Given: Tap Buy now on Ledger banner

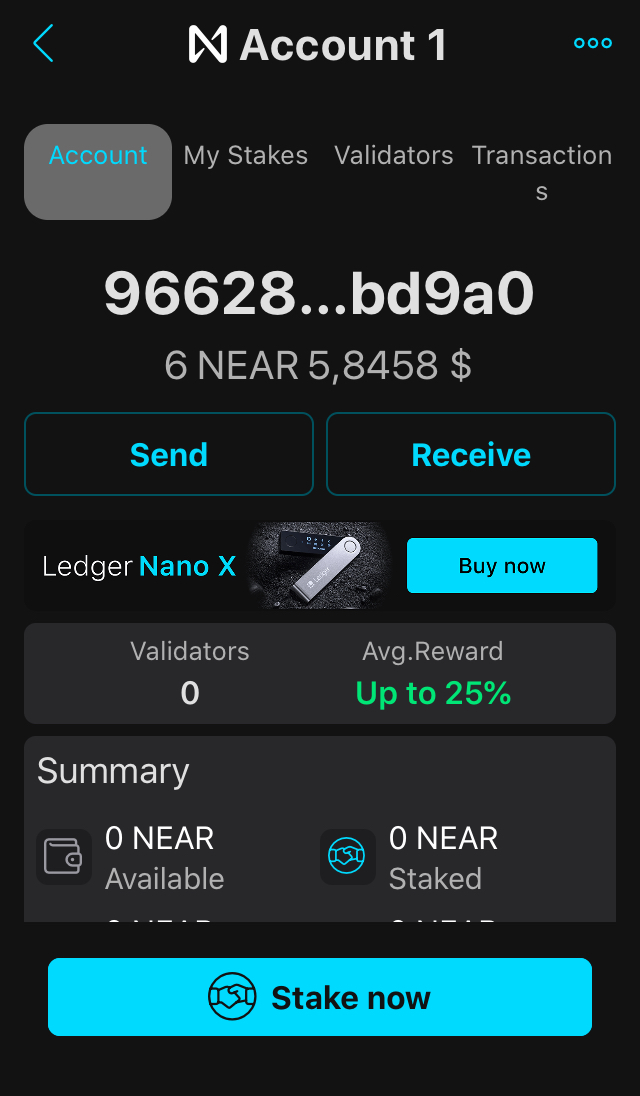Looking at the screenshot, I should pos(502,566).
